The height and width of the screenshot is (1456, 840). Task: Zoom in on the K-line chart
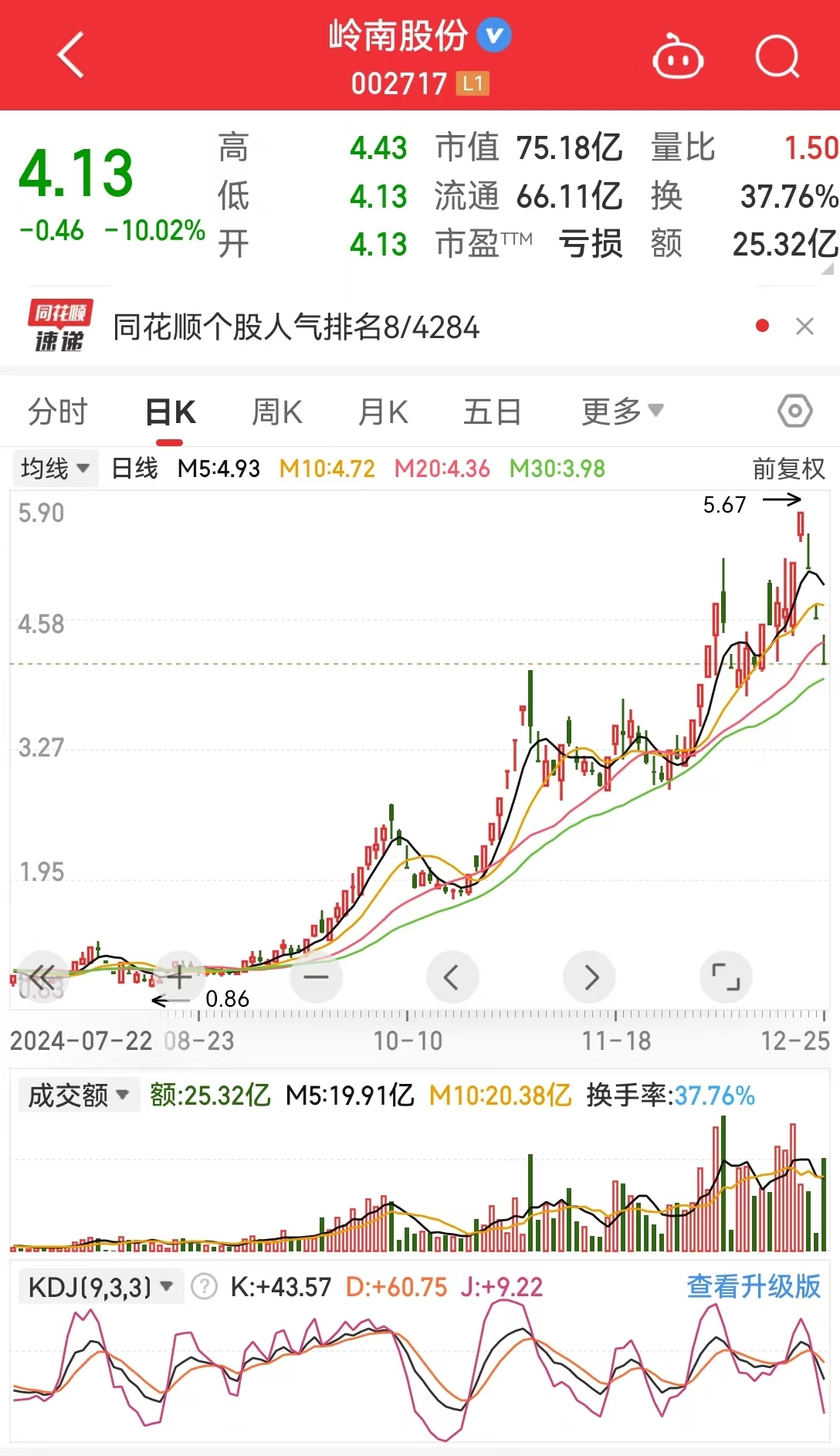click(178, 977)
